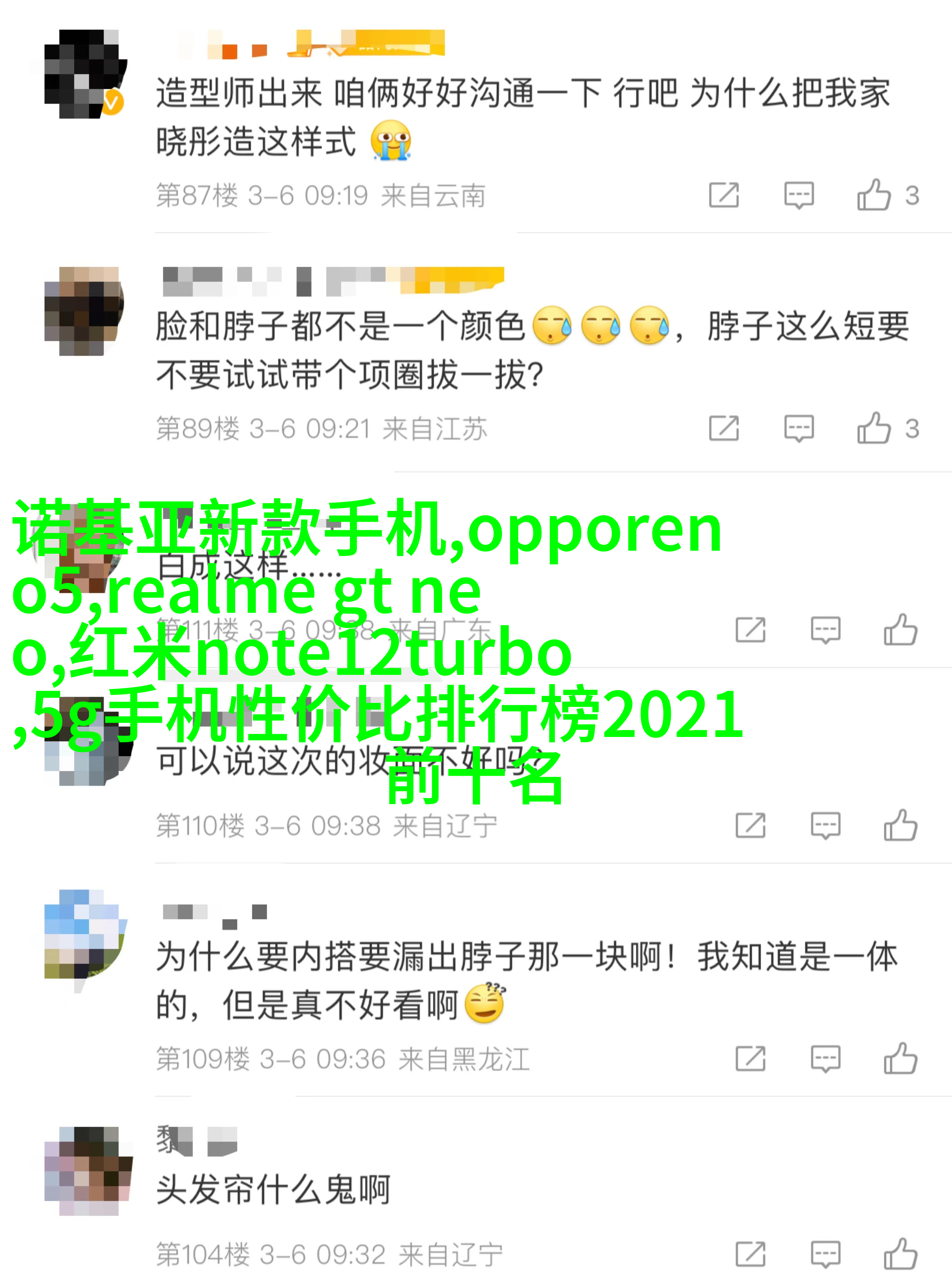Share the 第109楼 comment from 黑龙江
952x1288 pixels.
(750, 1059)
